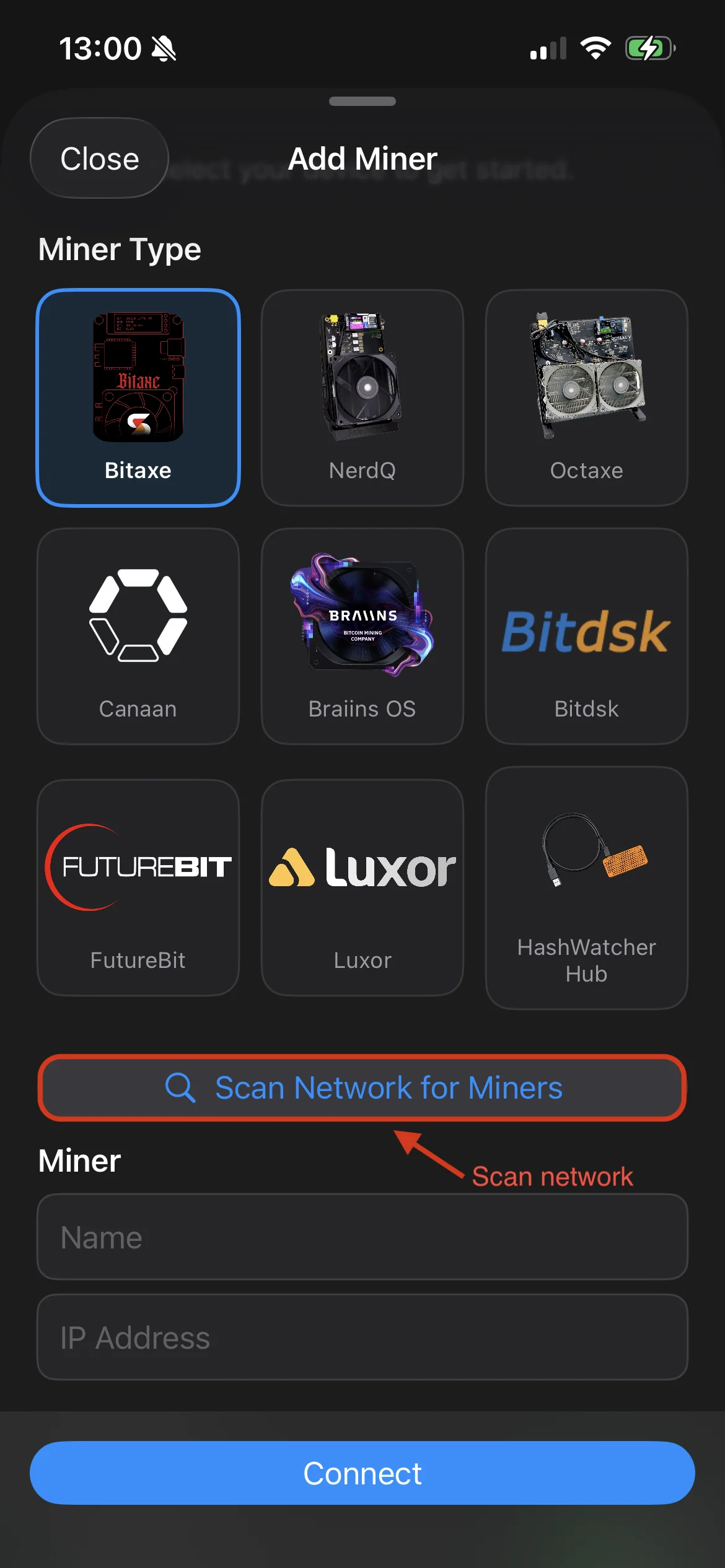
Task: Select the Bitaxe miner type
Action: (x=138, y=398)
